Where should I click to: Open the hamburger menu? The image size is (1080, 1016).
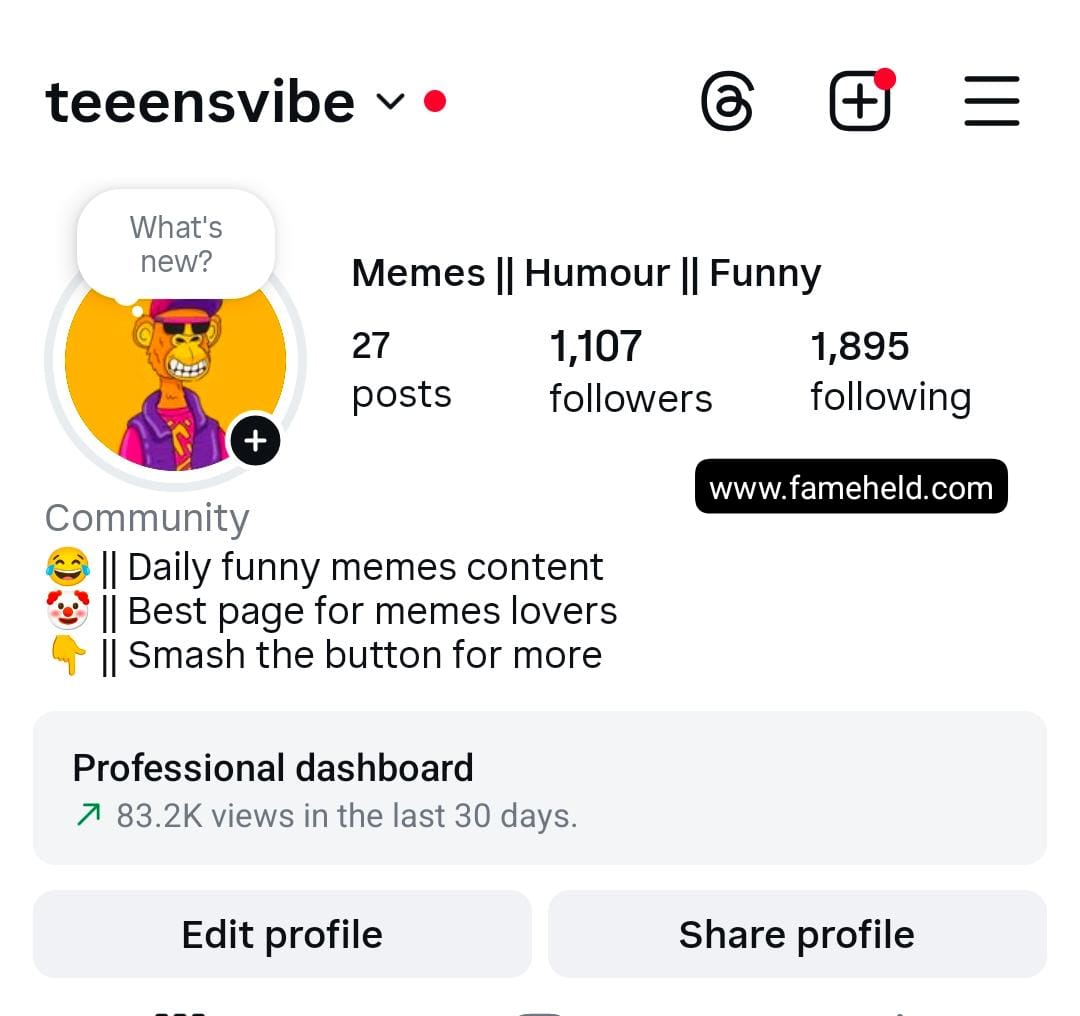pyautogui.click(x=991, y=102)
